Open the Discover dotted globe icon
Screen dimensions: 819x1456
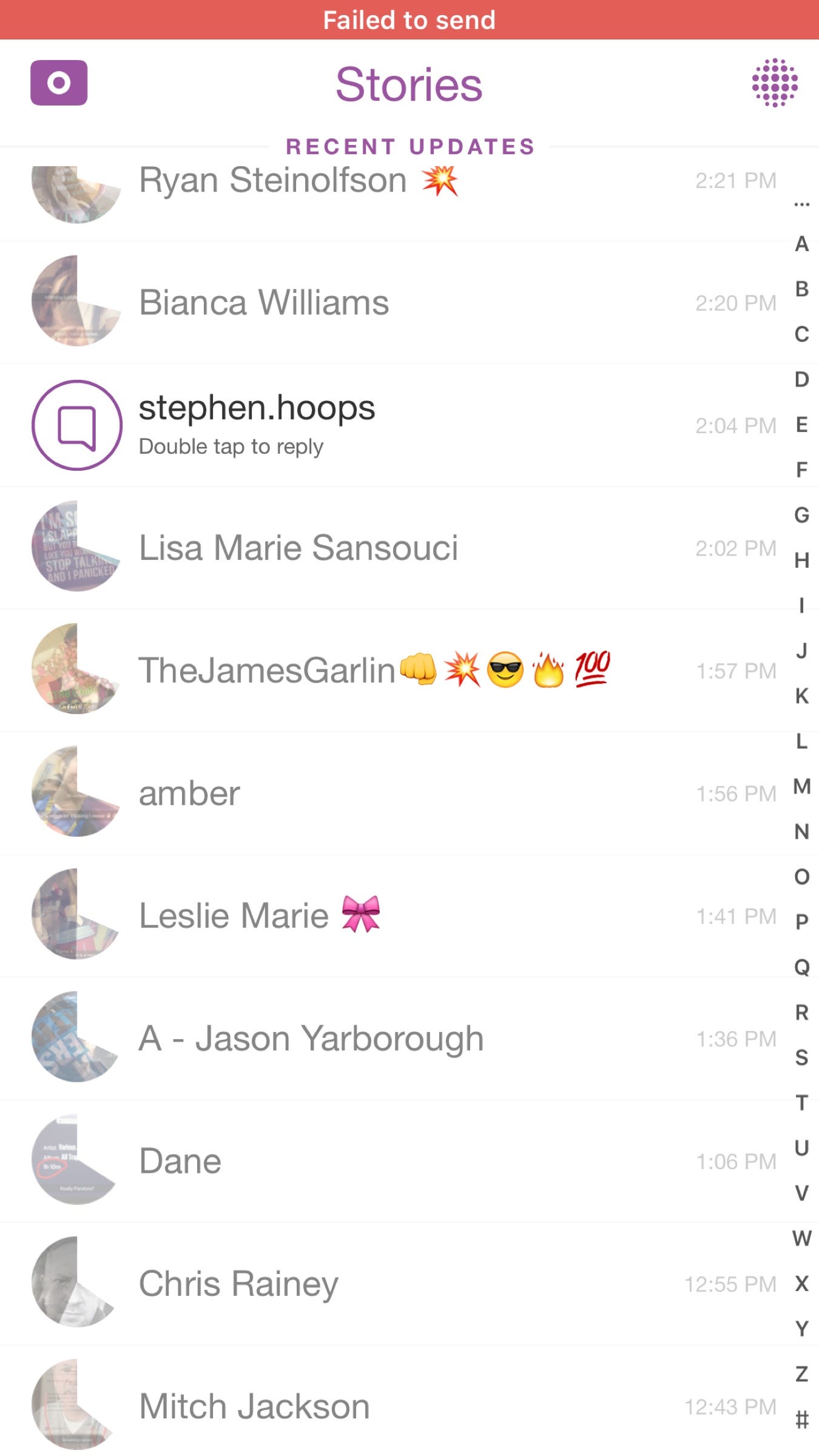point(775,83)
